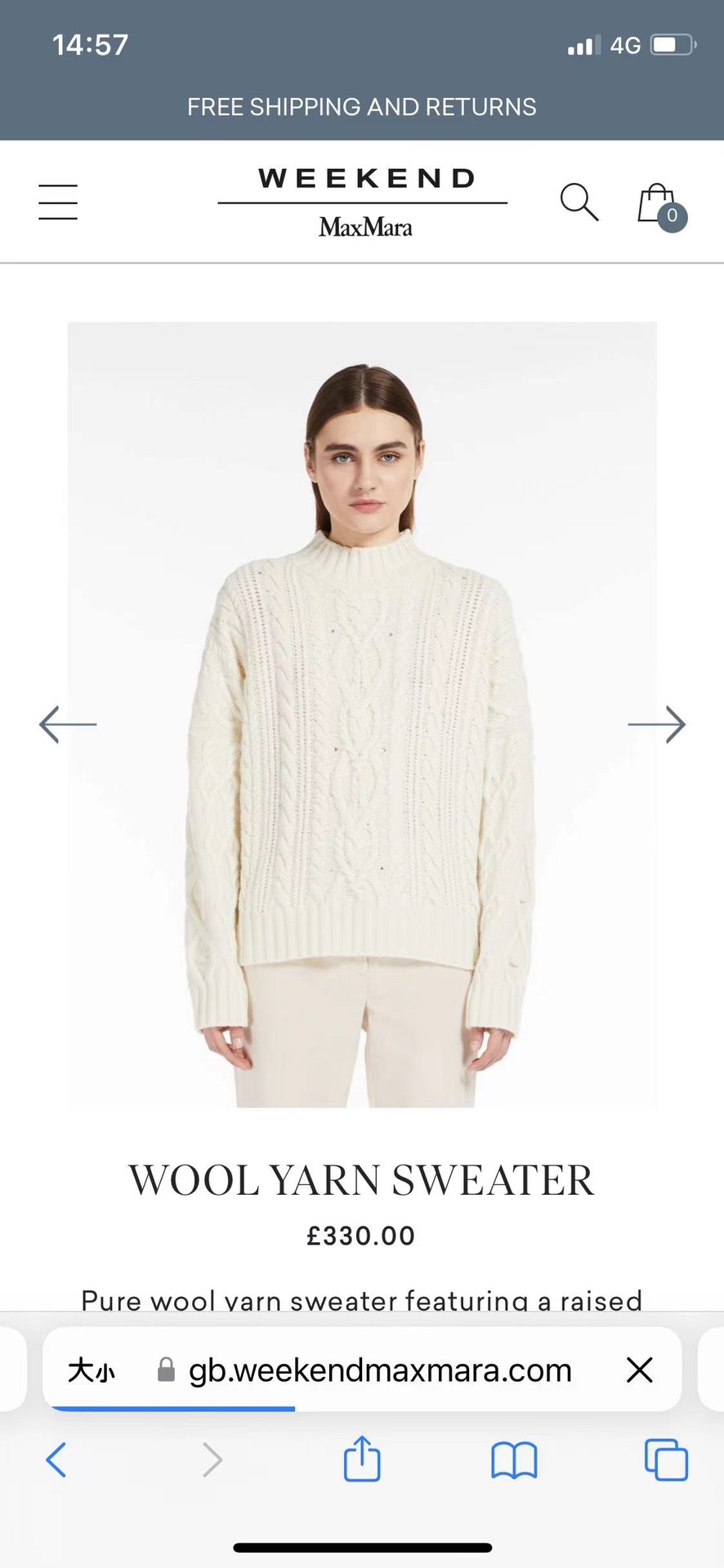Viewport: 724px width, 1568px height.
Task: Stop loading the page
Action: click(x=639, y=1370)
